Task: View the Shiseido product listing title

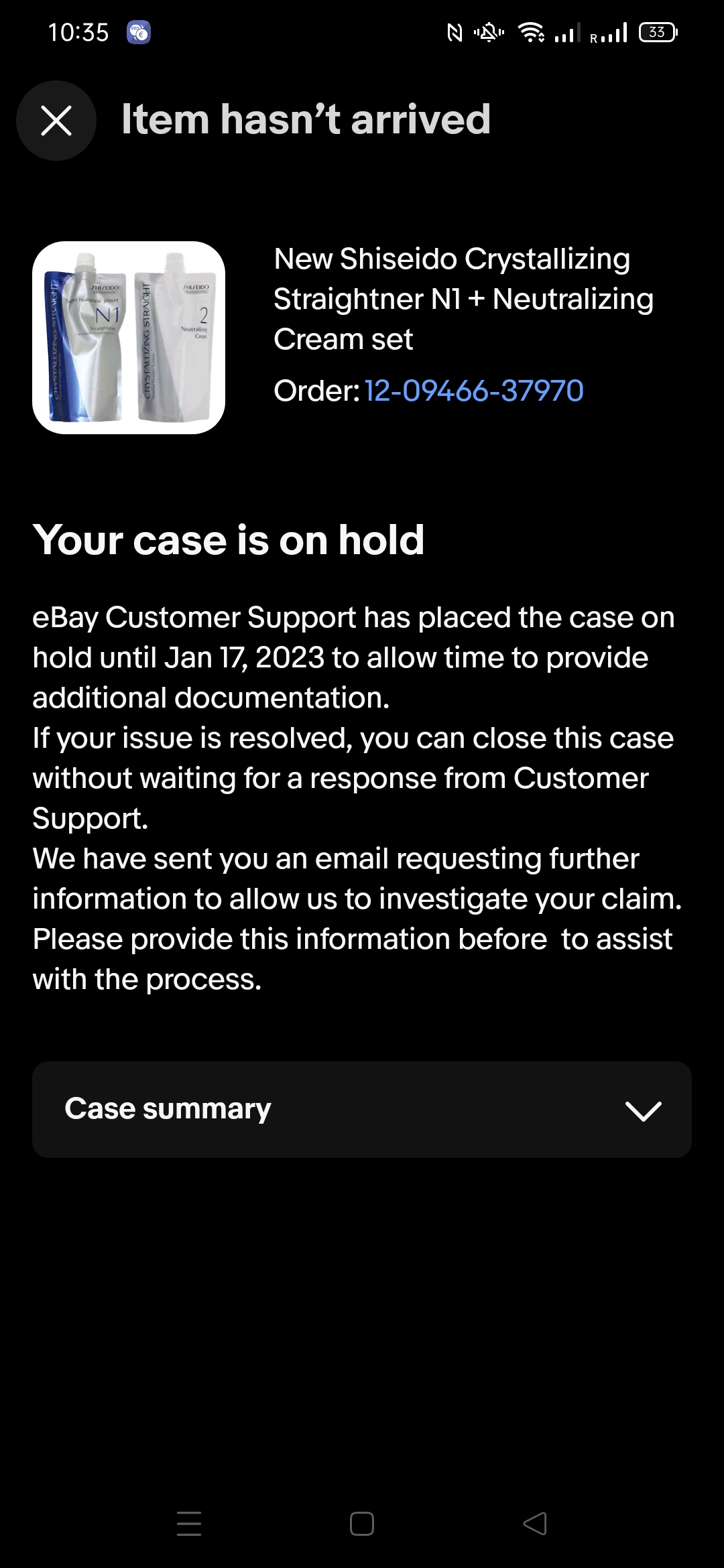Action: (x=464, y=298)
